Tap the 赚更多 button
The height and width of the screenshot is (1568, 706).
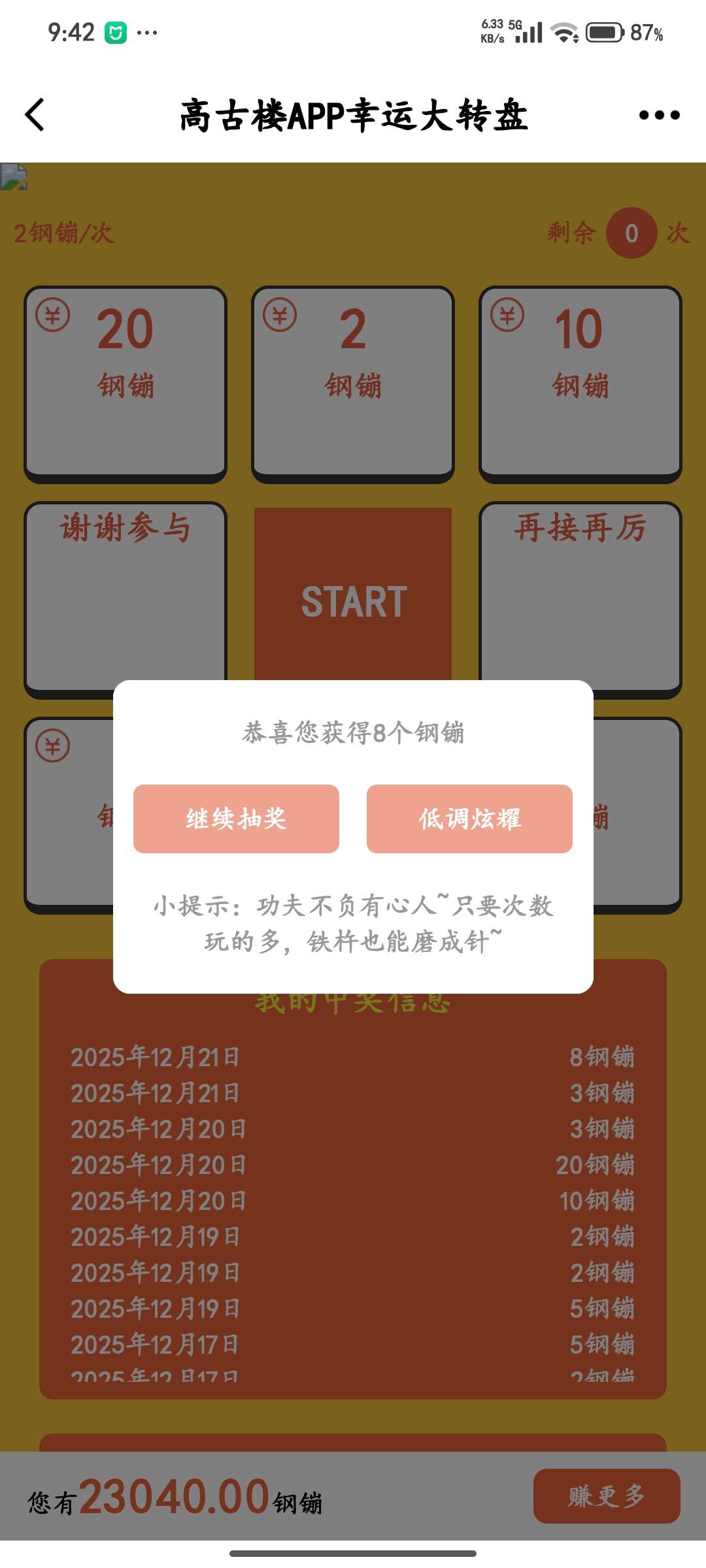point(607,1496)
